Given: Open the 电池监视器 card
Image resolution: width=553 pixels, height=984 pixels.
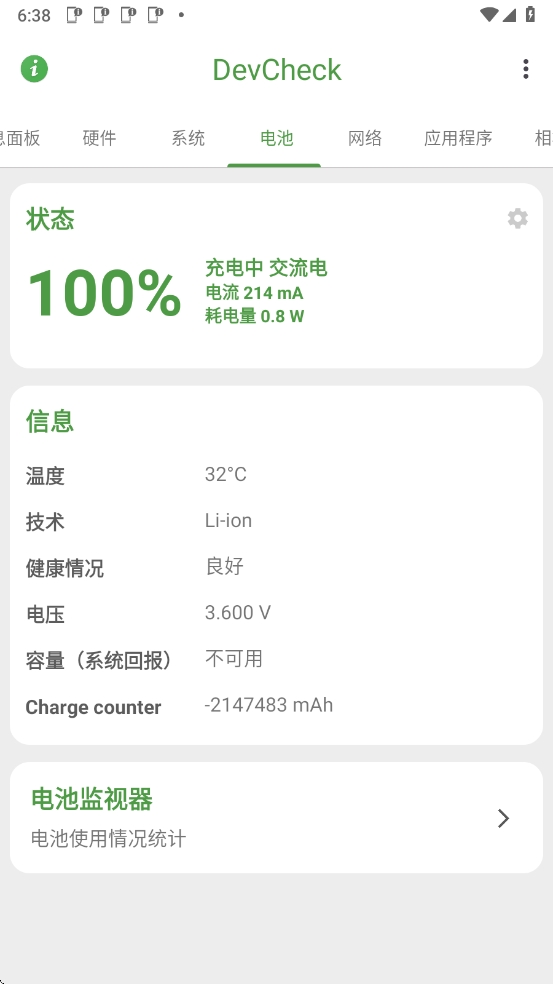Looking at the screenshot, I should click(276, 818).
